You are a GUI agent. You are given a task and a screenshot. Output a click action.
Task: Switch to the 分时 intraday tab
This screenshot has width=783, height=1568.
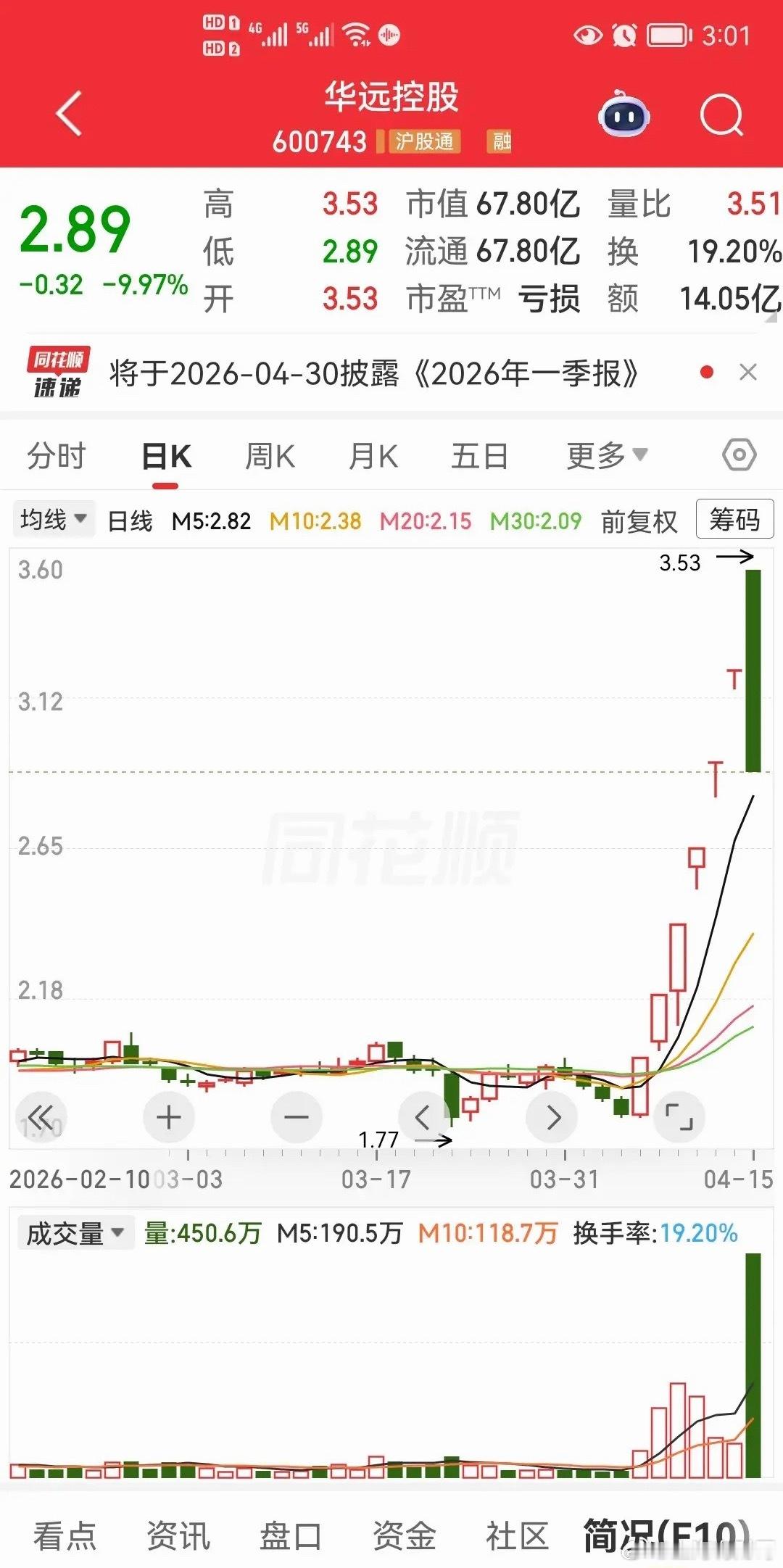pyautogui.click(x=57, y=455)
